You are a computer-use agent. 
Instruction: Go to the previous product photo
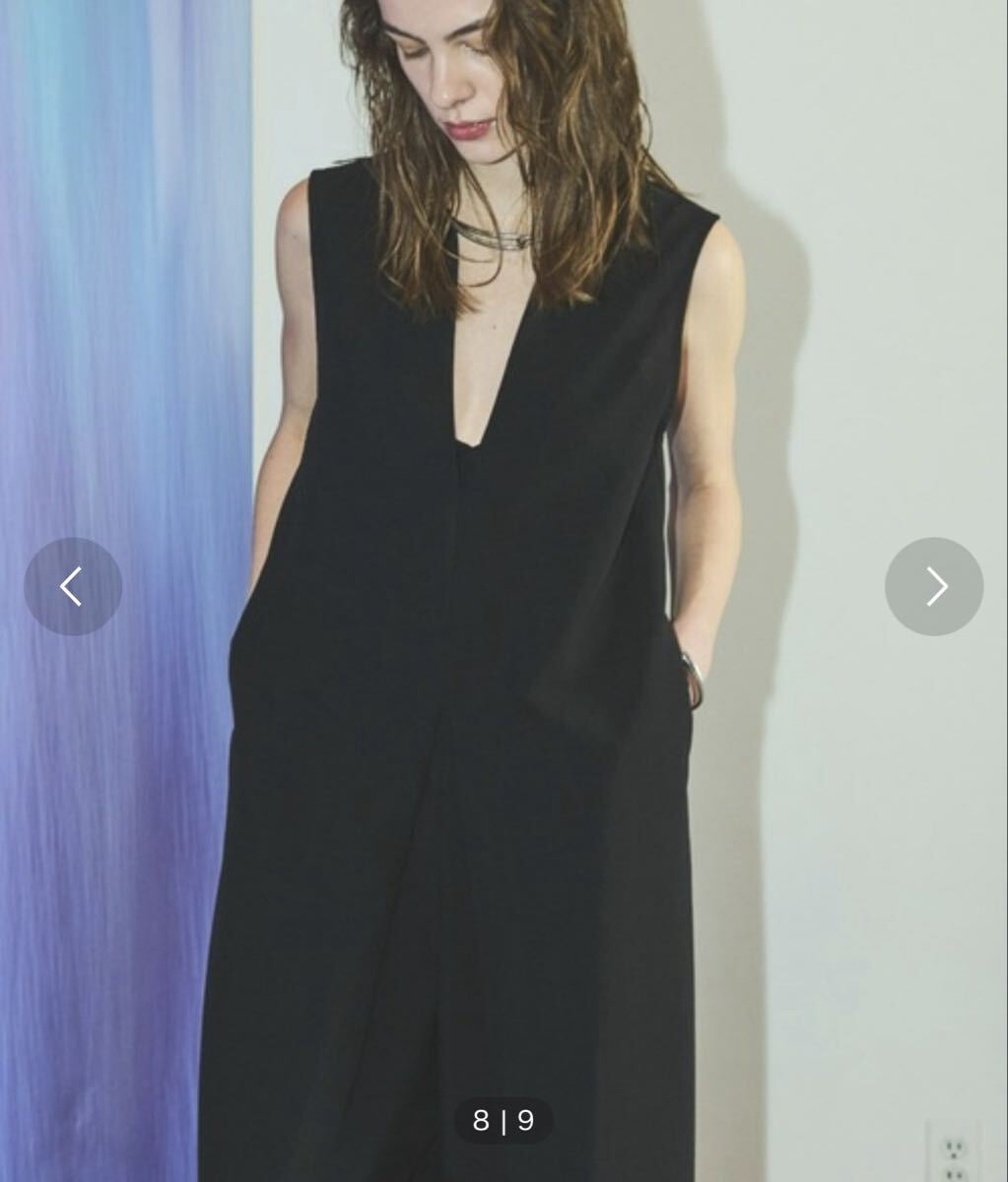73,586
